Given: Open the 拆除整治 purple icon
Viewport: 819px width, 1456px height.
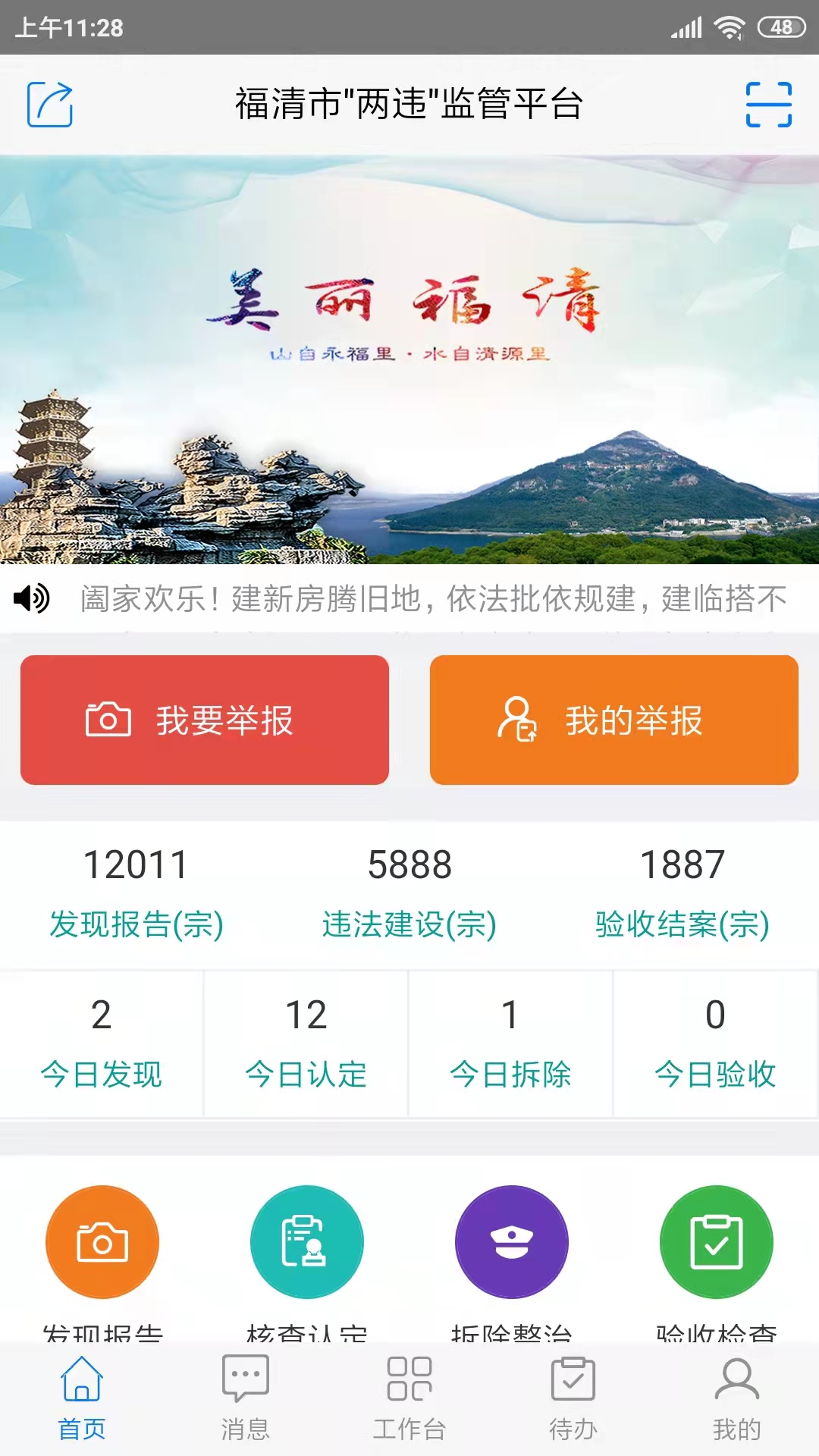Looking at the screenshot, I should 512,1242.
